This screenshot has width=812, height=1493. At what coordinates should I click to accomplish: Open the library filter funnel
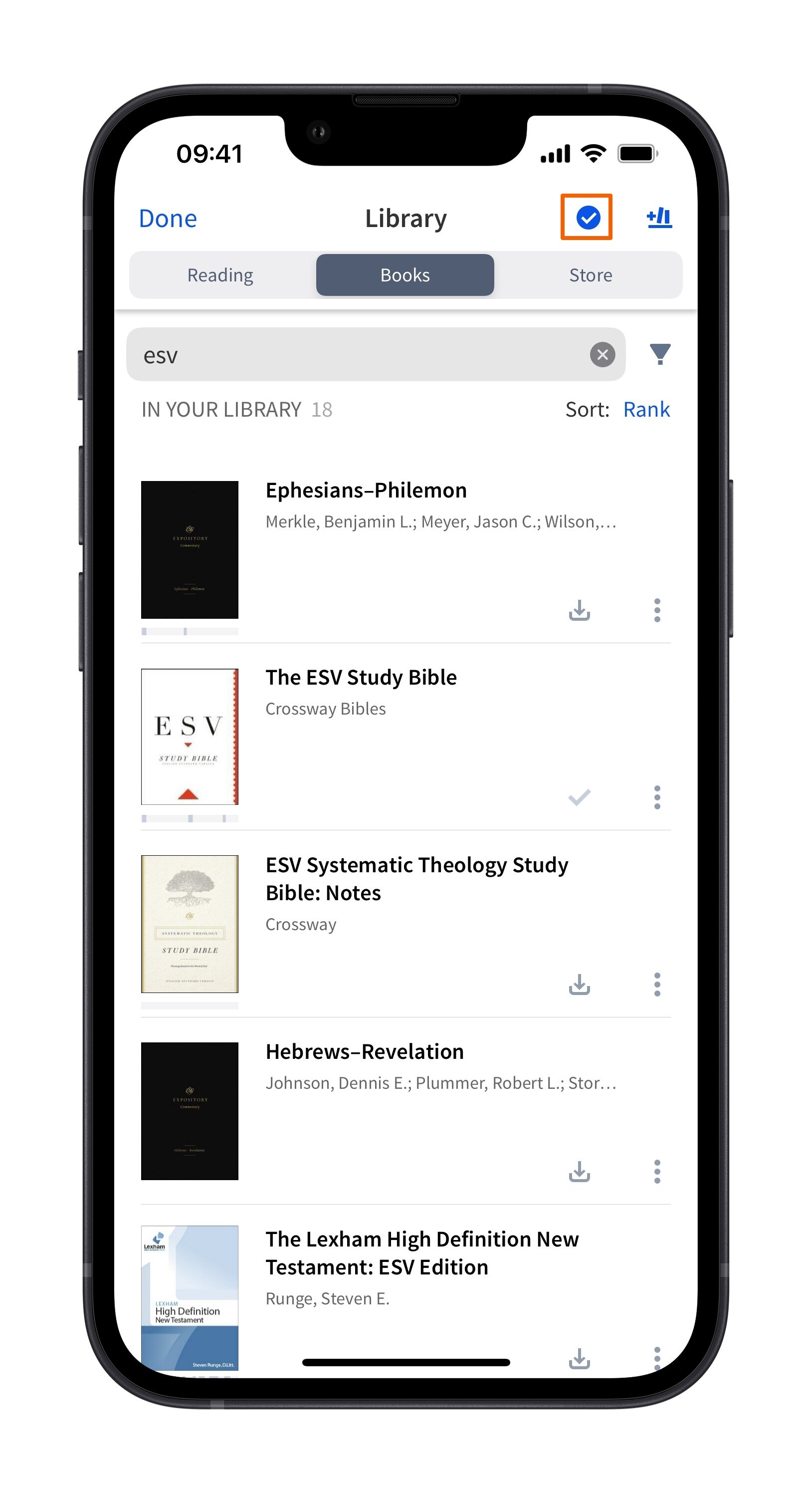(x=660, y=354)
